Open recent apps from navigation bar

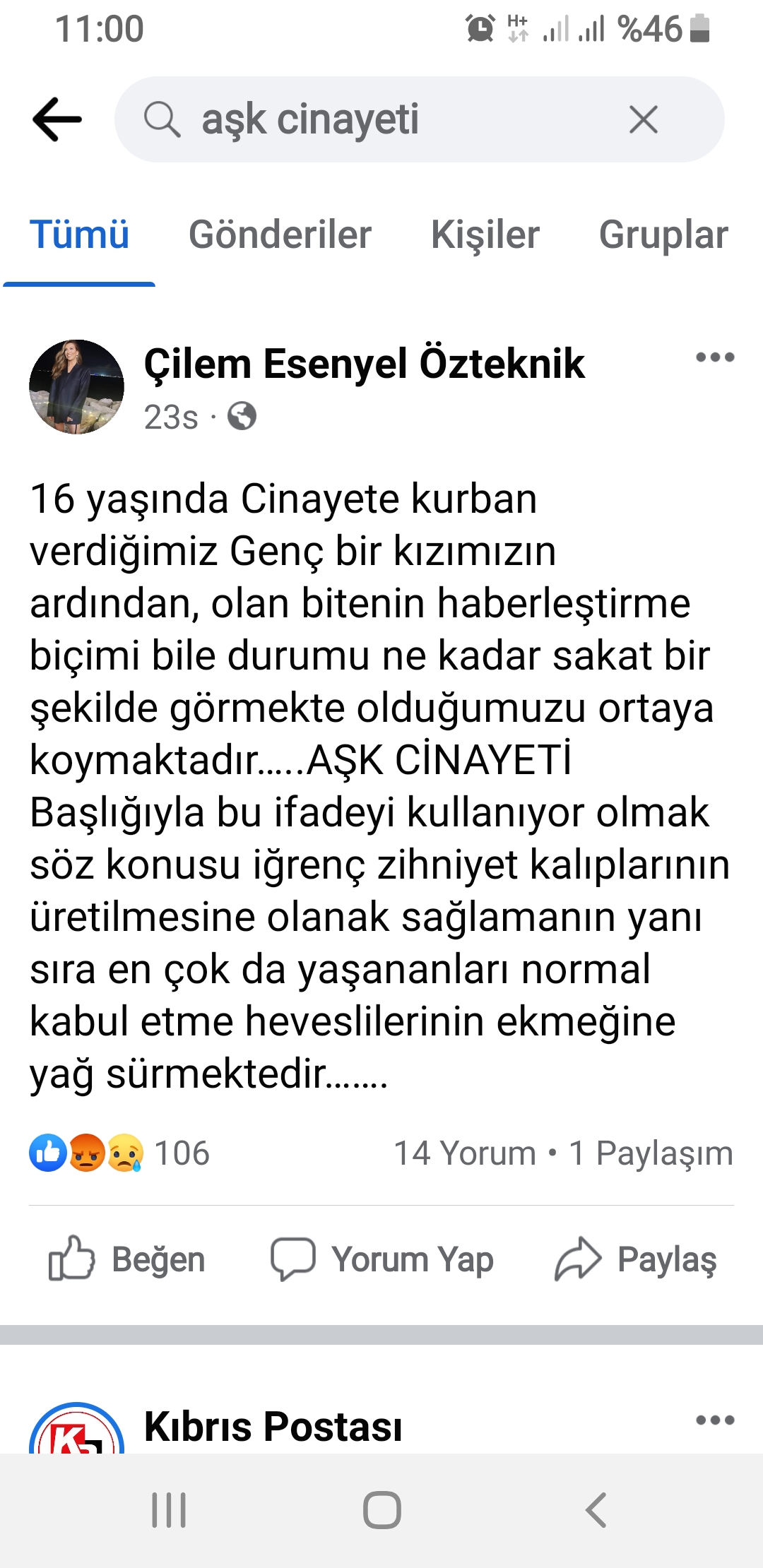click(x=169, y=1510)
